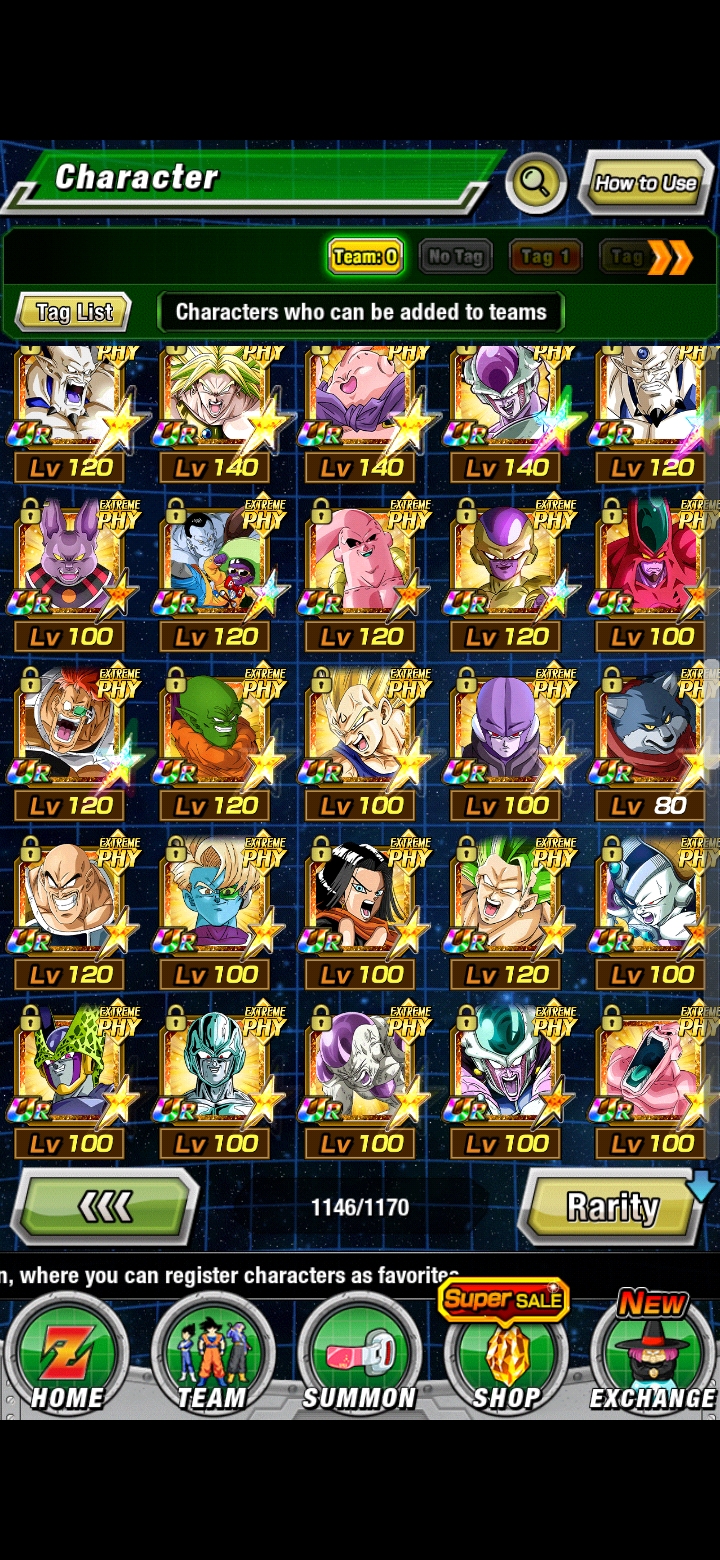Select the Beerus Lv 100 card
The image size is (720, 1560).
coord(70,576)
